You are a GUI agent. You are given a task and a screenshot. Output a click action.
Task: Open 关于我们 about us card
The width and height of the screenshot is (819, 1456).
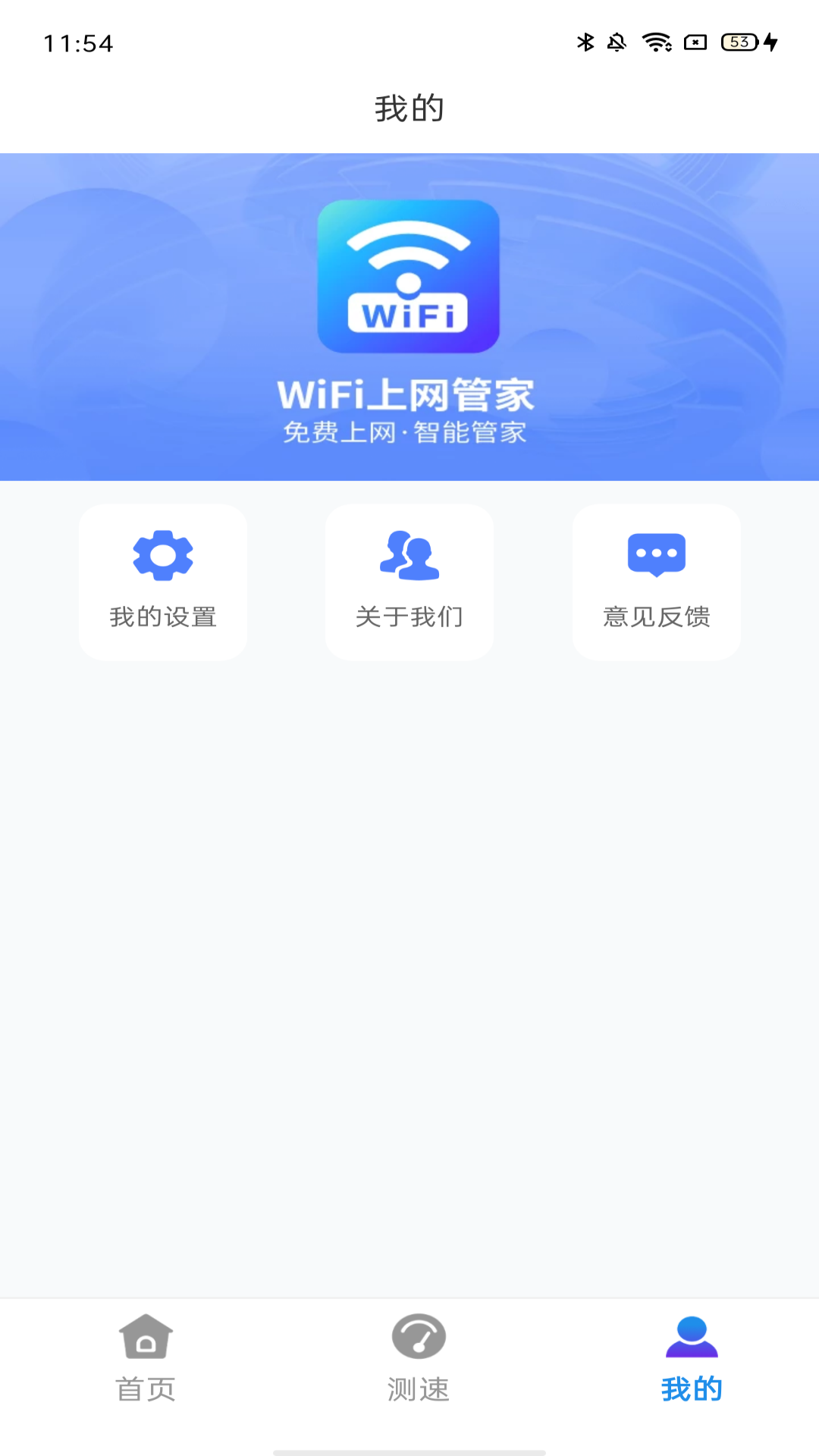[x=409, y=582]
